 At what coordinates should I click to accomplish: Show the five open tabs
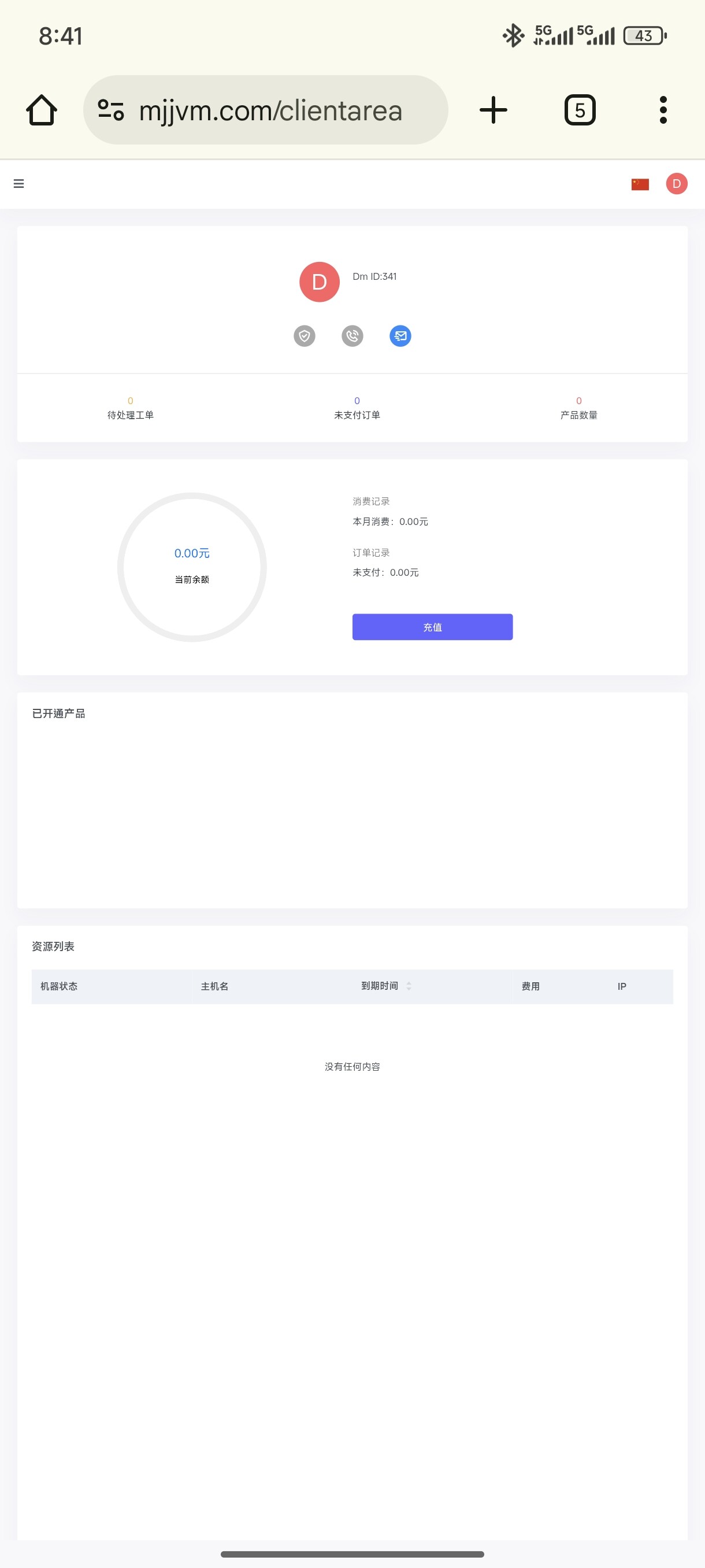(x=579, y=110)
